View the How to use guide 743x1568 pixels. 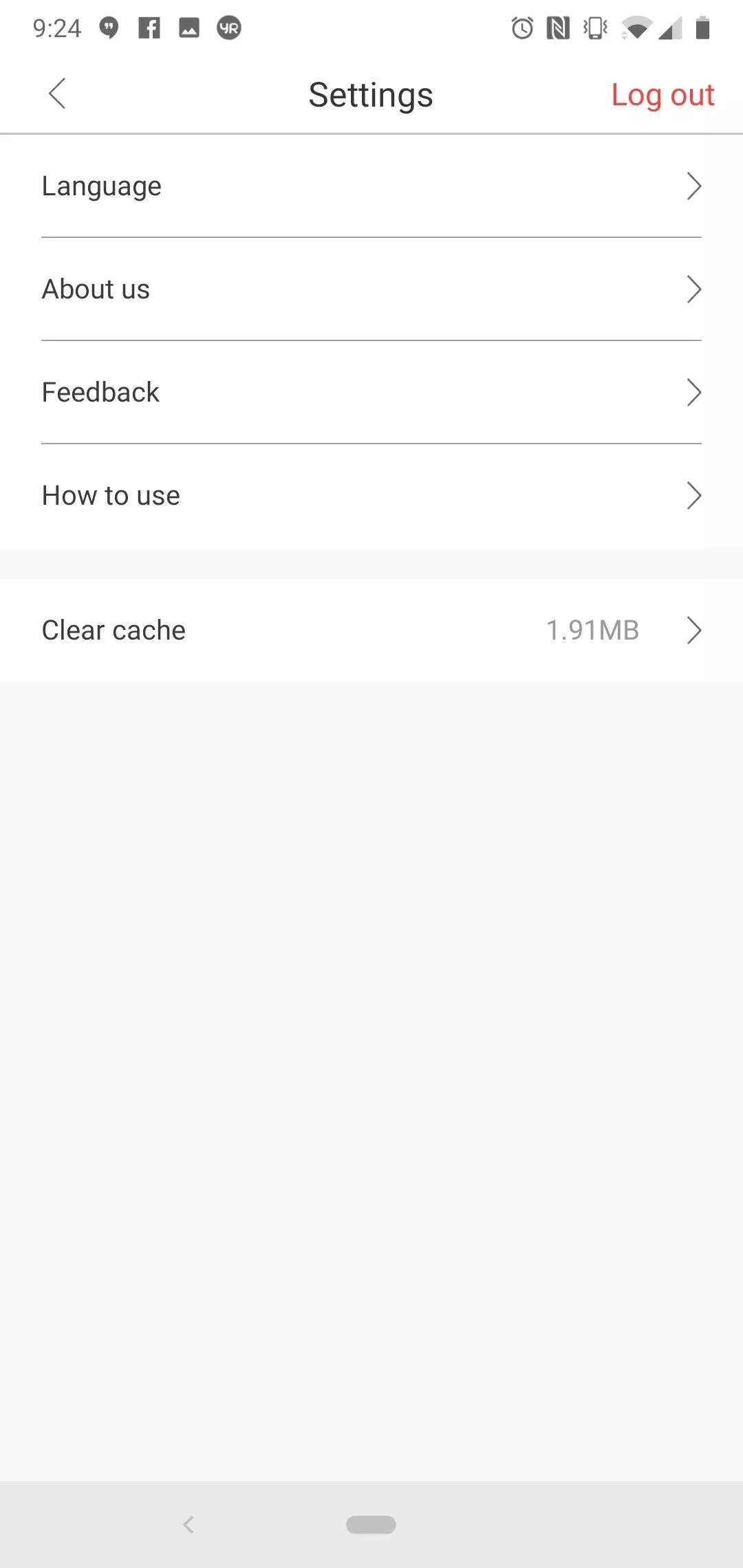click(x=371, y=496)
